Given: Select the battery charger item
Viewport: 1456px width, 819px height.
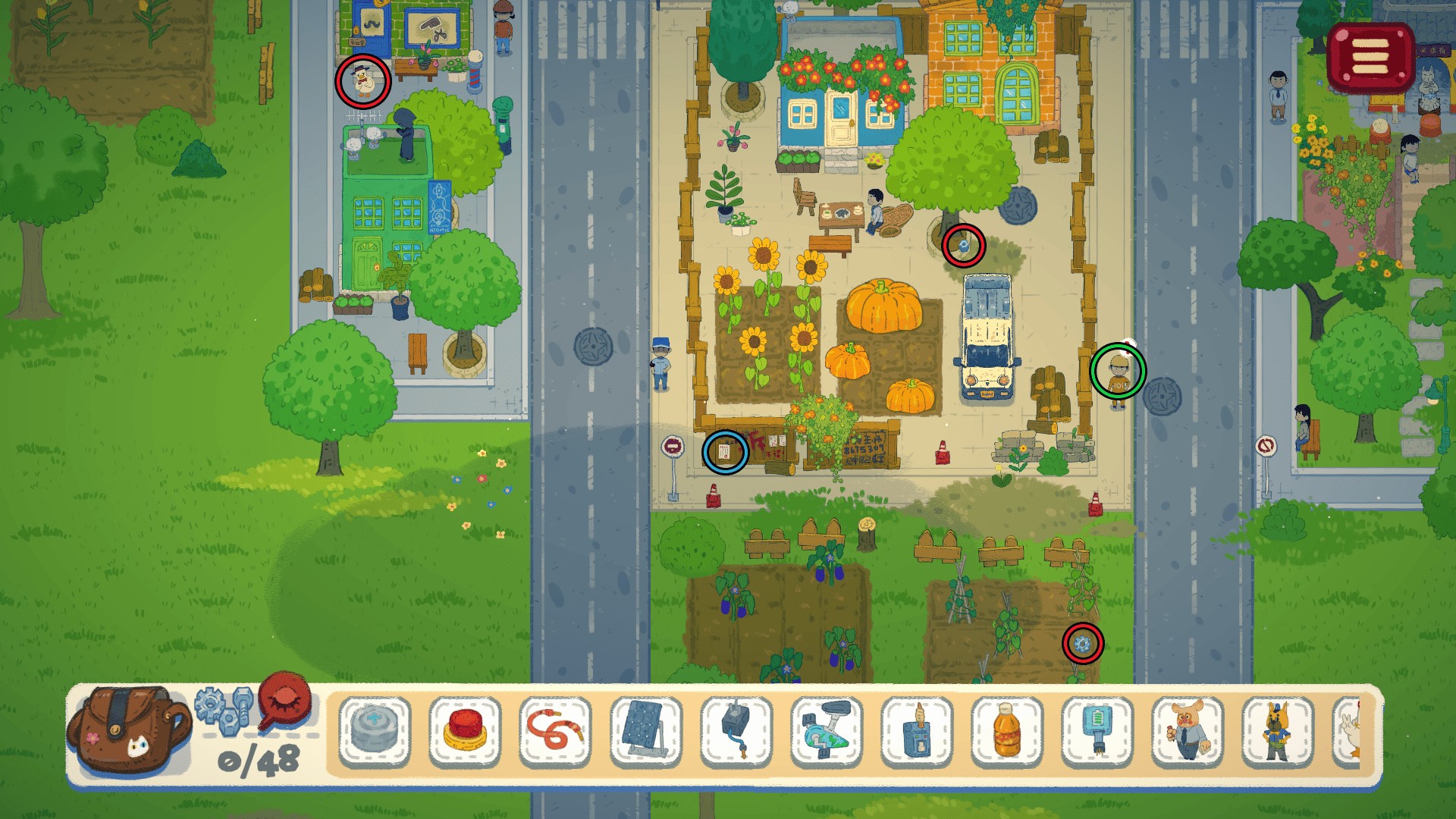Looking at the screenshot, I should pyautogui.click(x=1097, y=731).
